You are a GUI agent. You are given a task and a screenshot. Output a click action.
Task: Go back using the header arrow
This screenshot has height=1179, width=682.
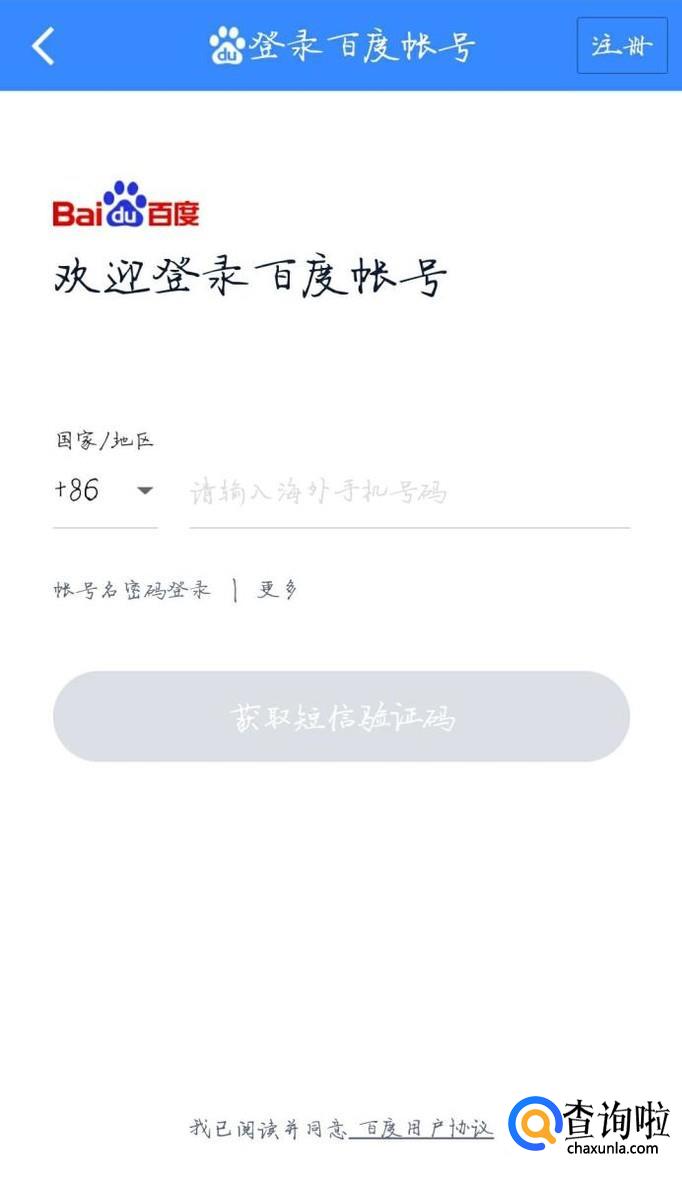click(43, 46)
